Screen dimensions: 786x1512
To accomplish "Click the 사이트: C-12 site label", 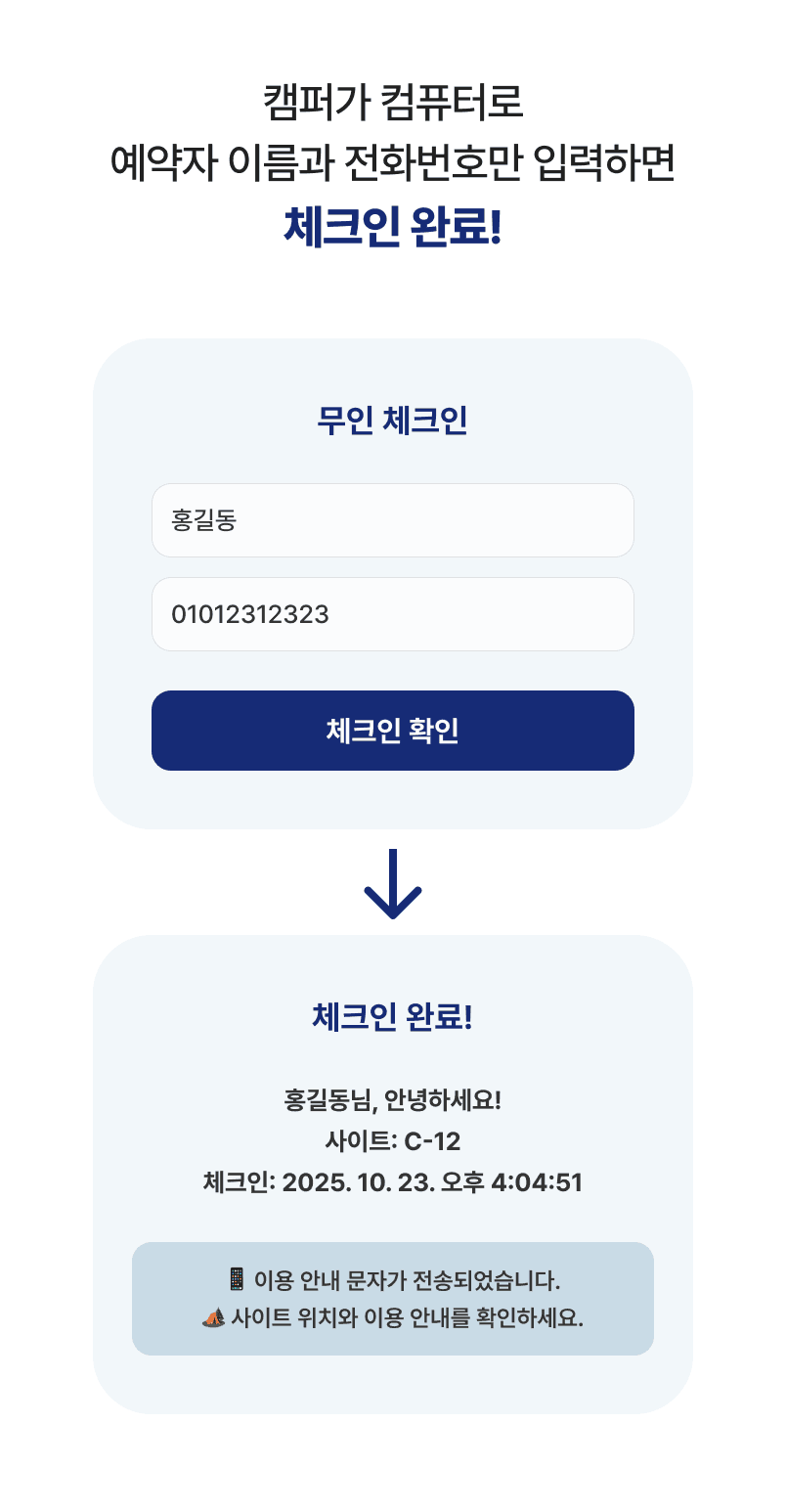I will point(393,1138).
